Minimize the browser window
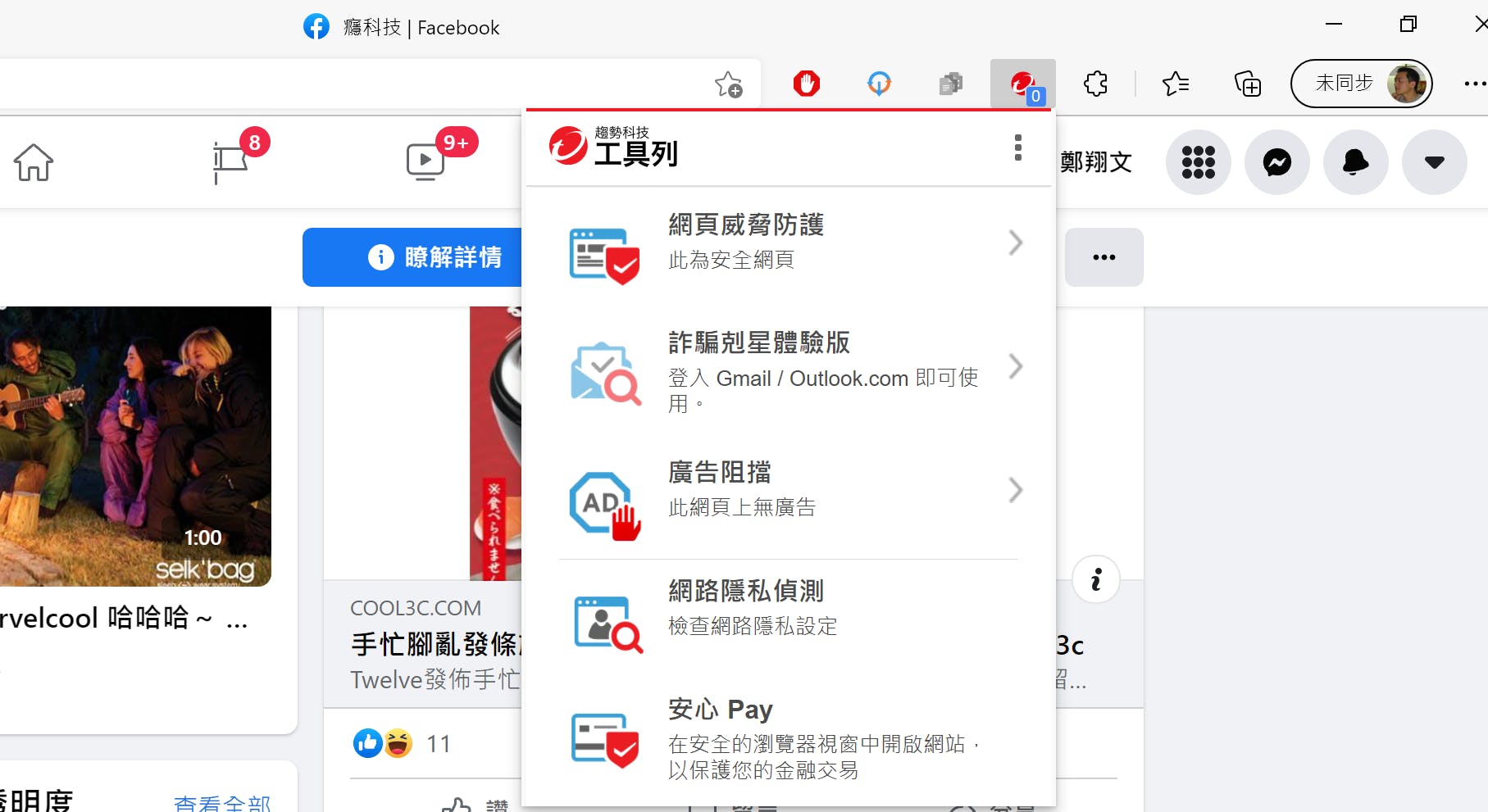1488x812 pixels. pyautogui.click(x=1334, y=25)
